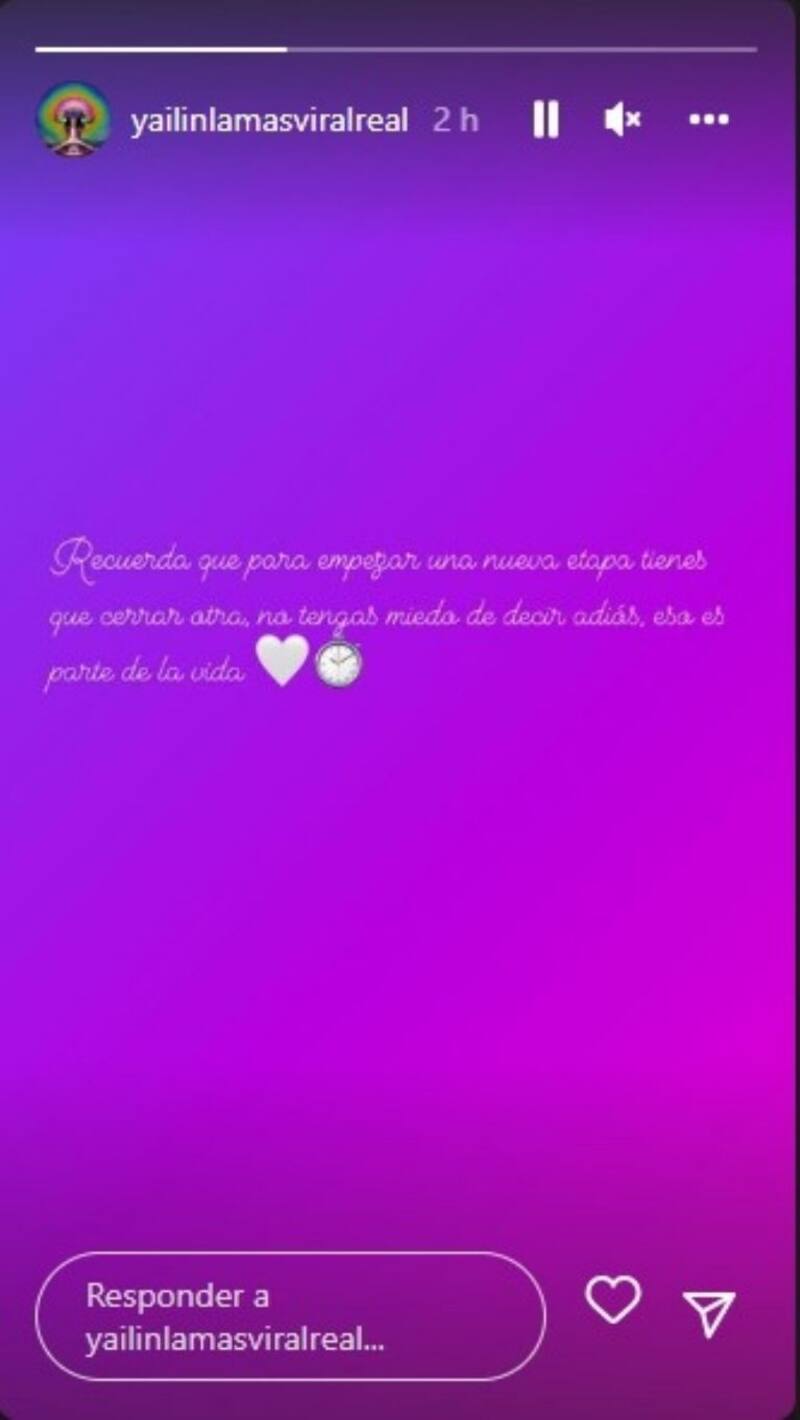Like this story with the heart

613,1300
